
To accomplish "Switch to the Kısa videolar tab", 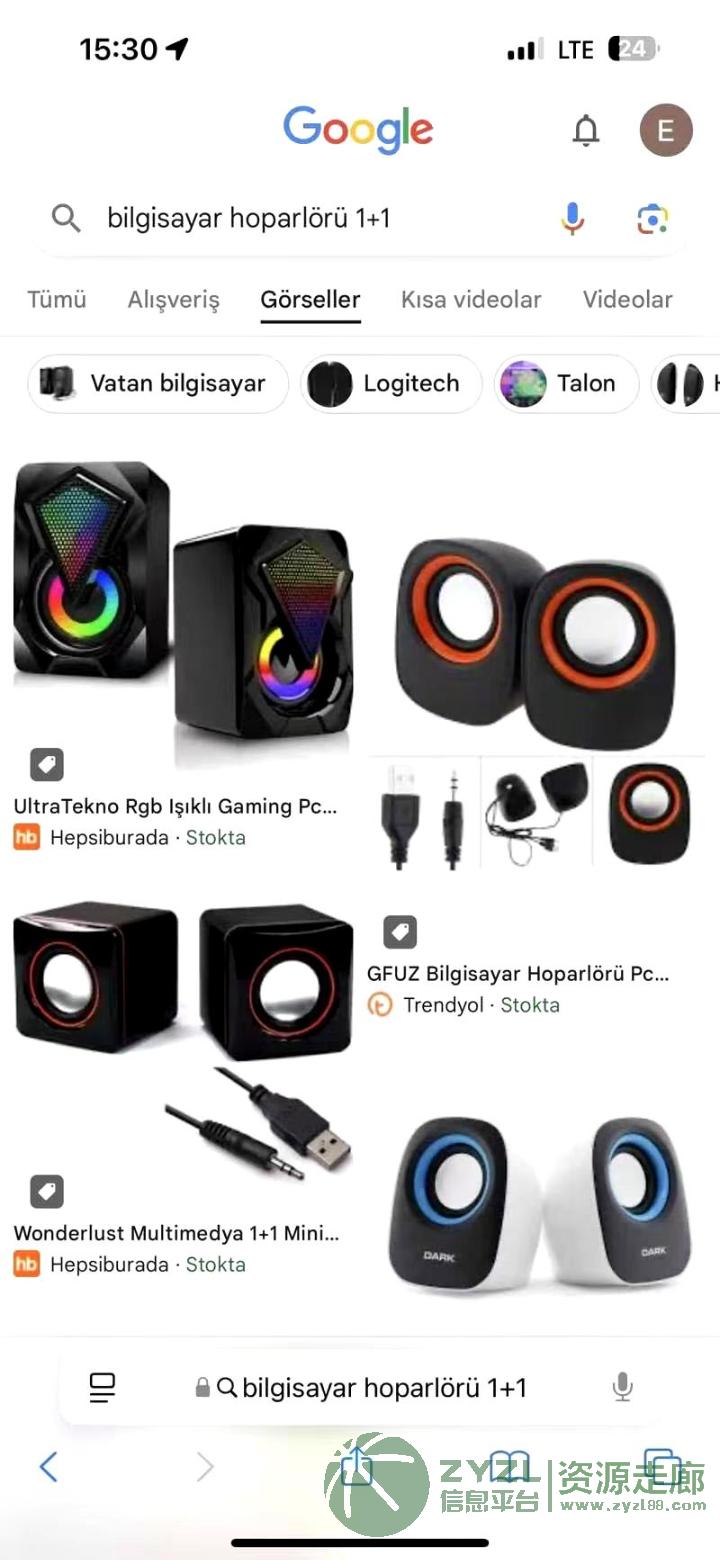I will (471, 299).
